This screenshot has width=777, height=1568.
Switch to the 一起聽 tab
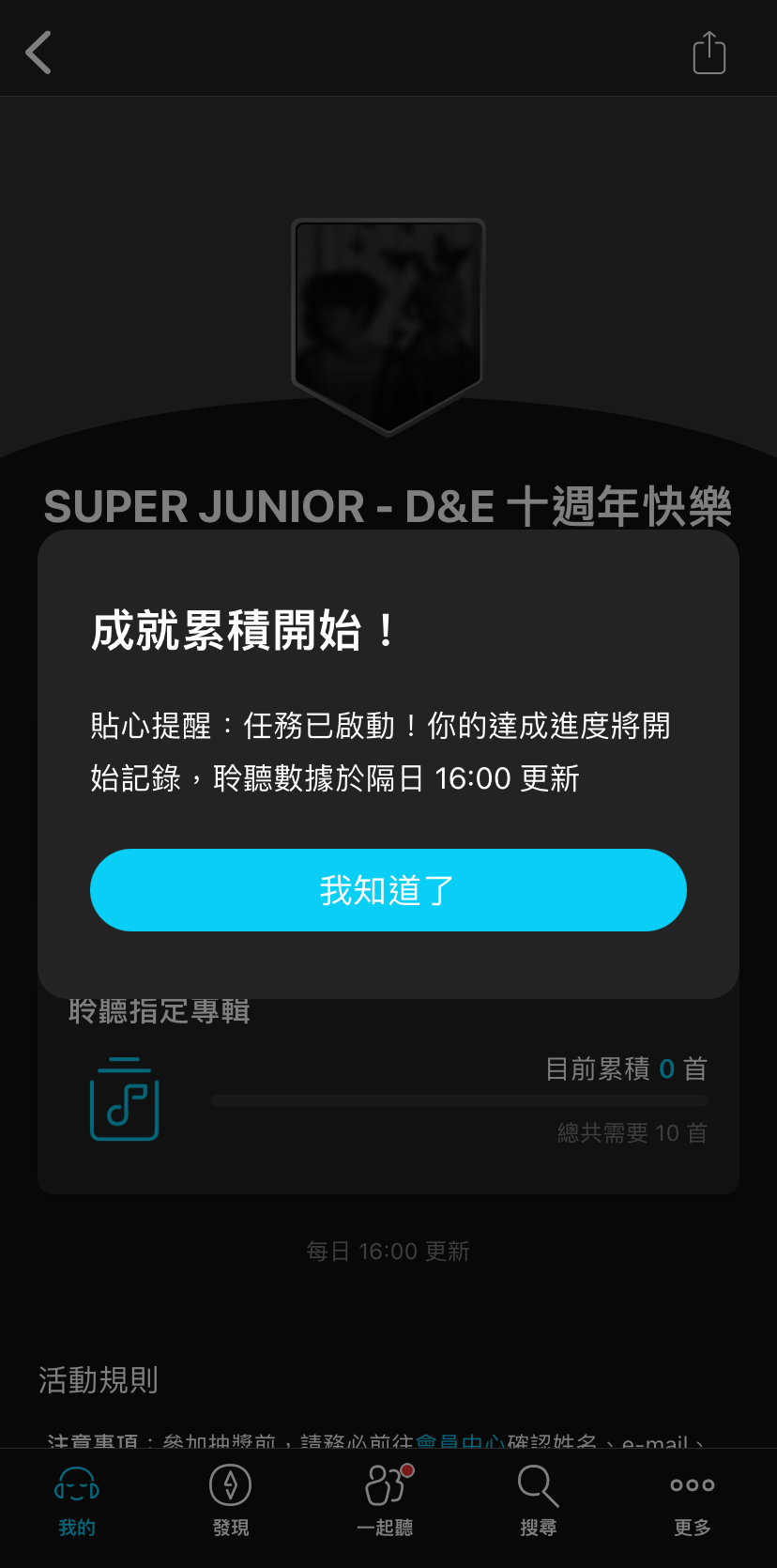386,1500
